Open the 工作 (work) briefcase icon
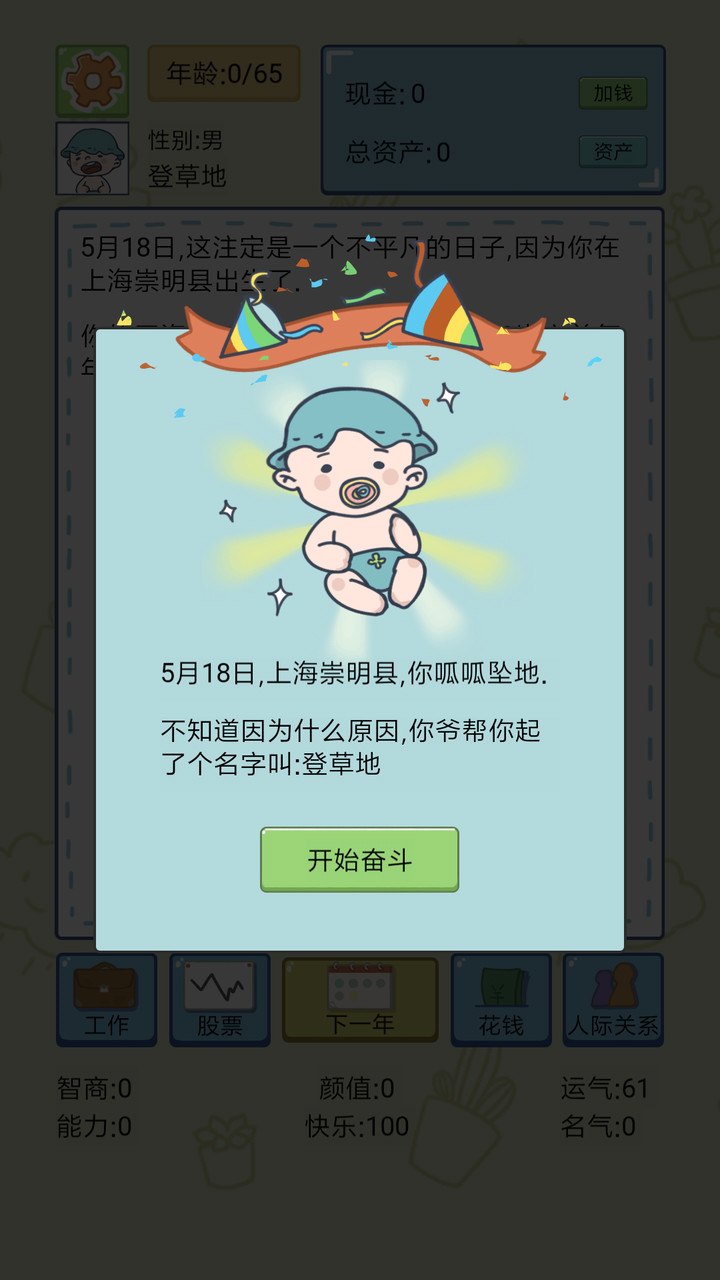 click(x=106, y=1000)
